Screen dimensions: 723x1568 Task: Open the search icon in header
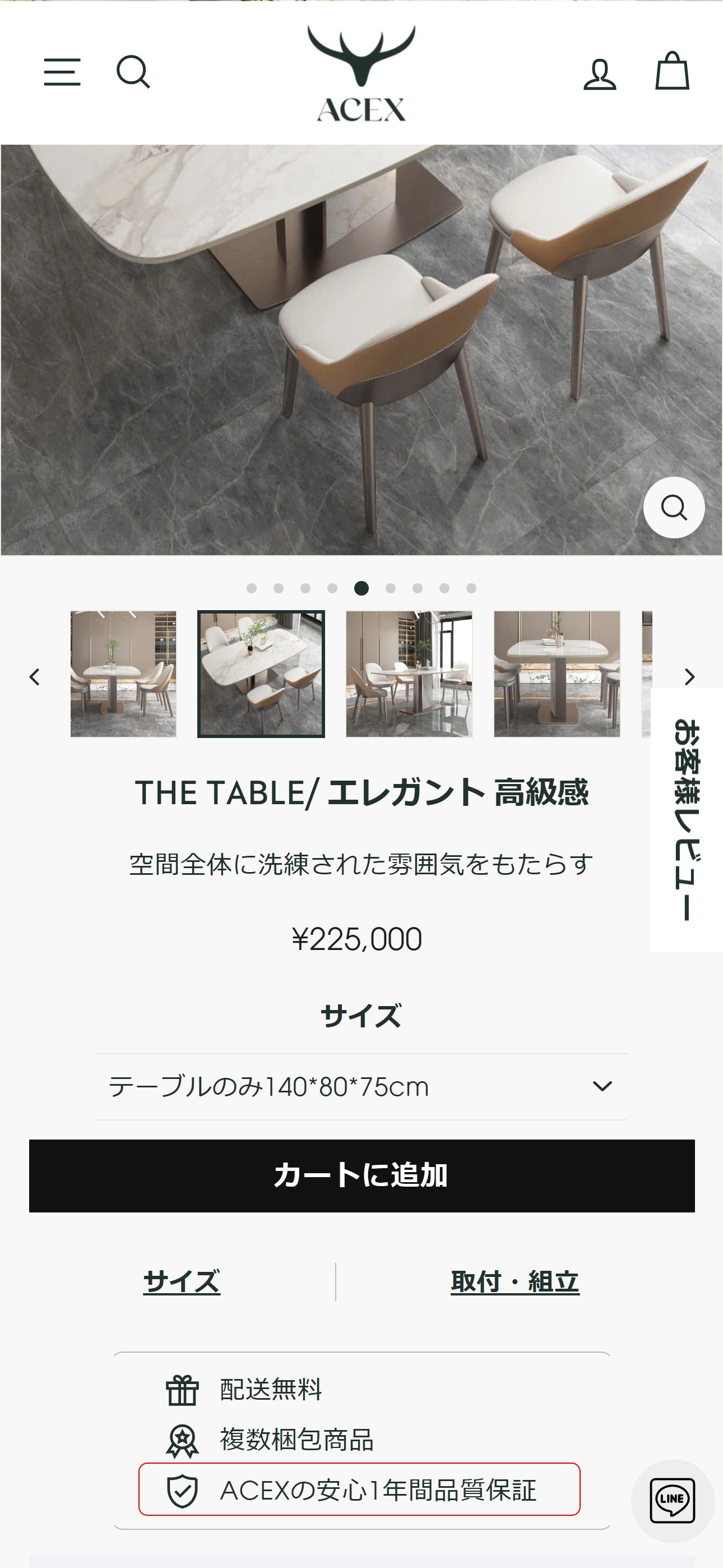click(x=133, y=72)
